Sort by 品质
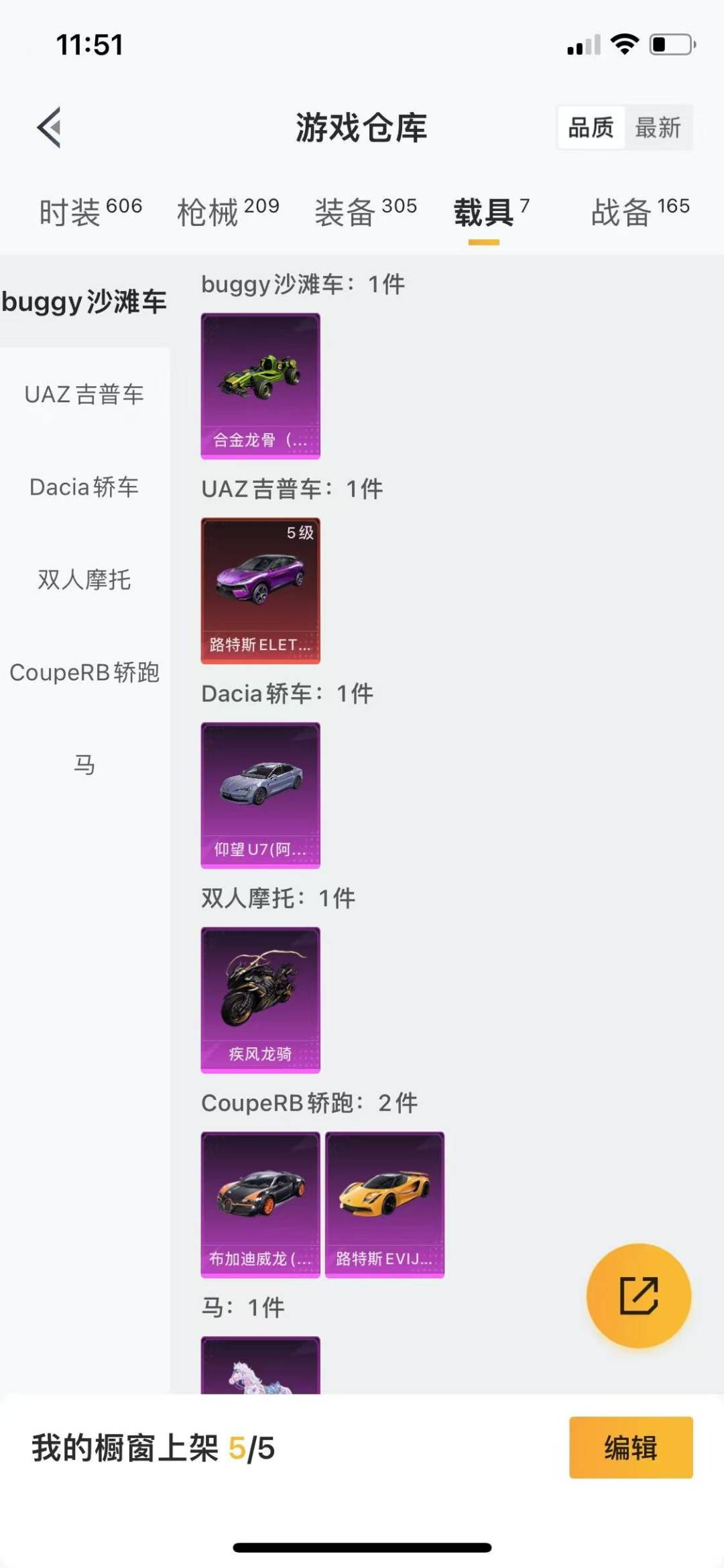The image size is (724, 1568). [x=591, y=127]
